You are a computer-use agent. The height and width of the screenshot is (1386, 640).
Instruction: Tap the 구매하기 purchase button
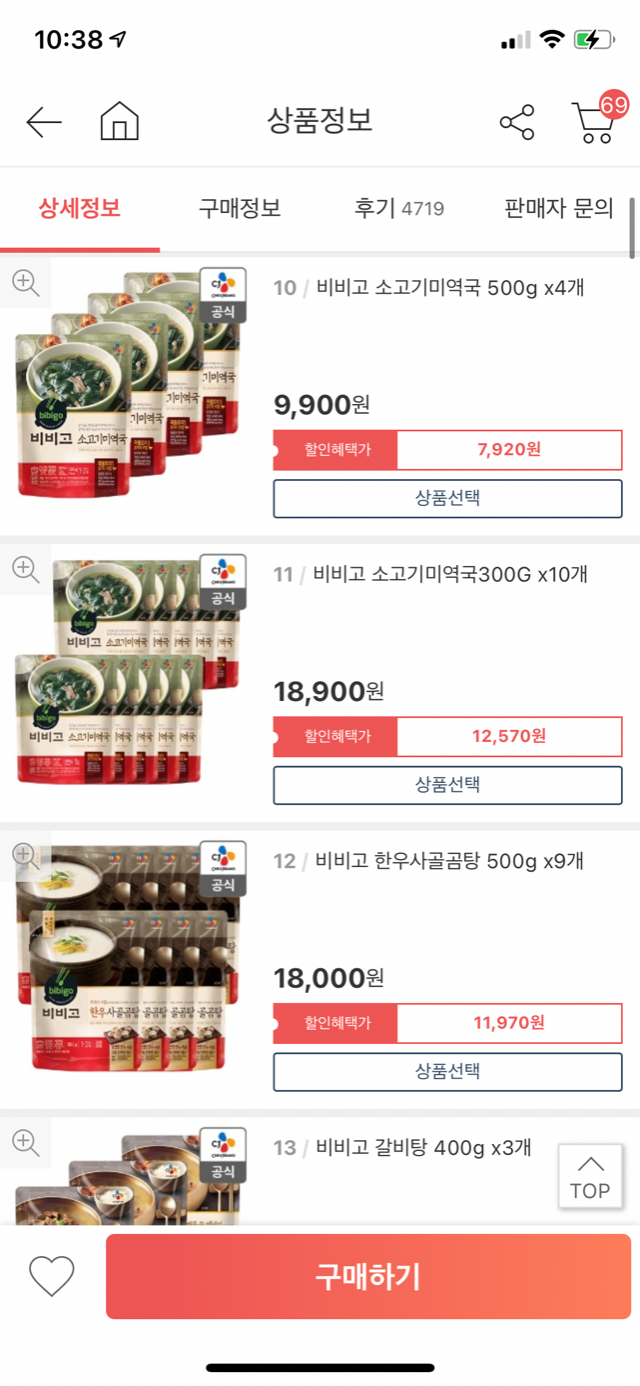[x=368, y=1276]
